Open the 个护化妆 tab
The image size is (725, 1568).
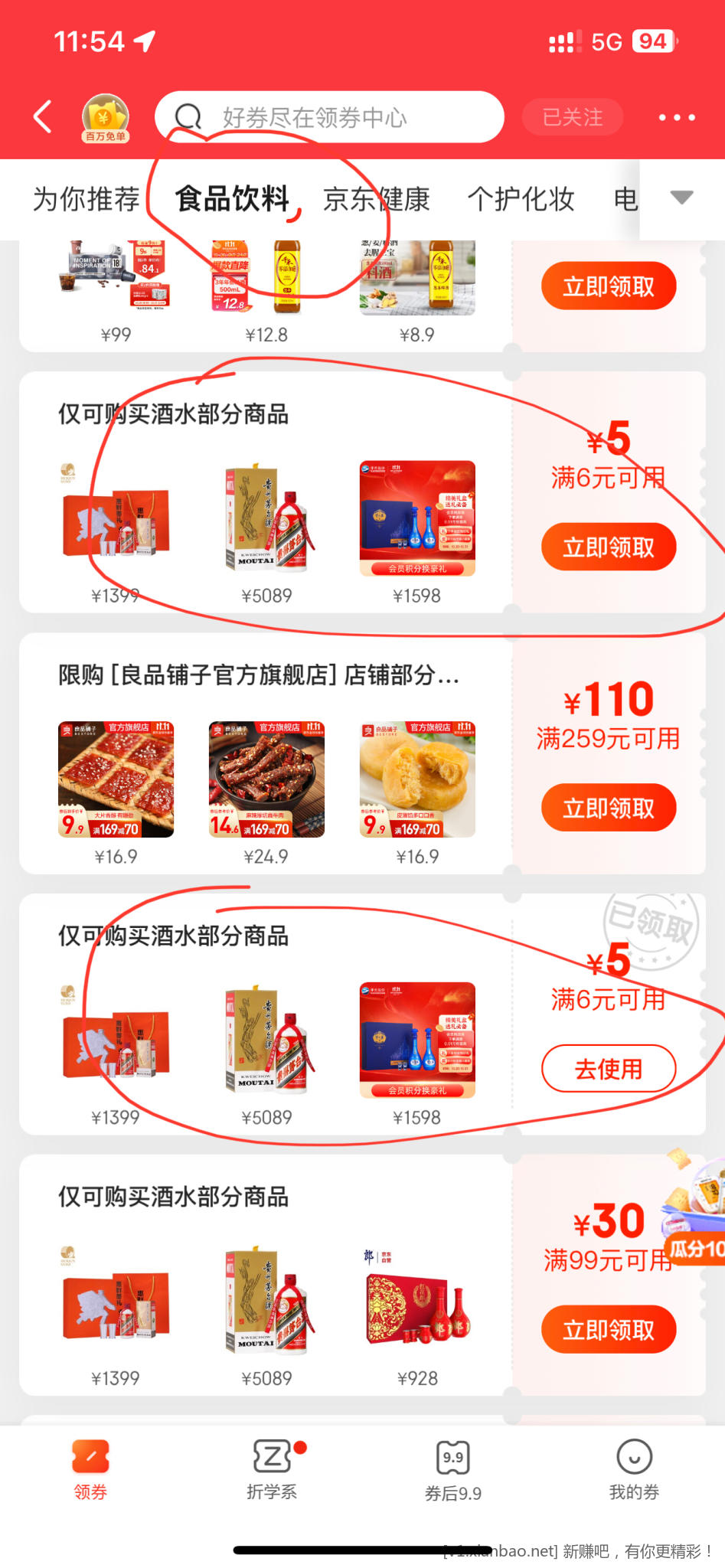pos(521,199)
